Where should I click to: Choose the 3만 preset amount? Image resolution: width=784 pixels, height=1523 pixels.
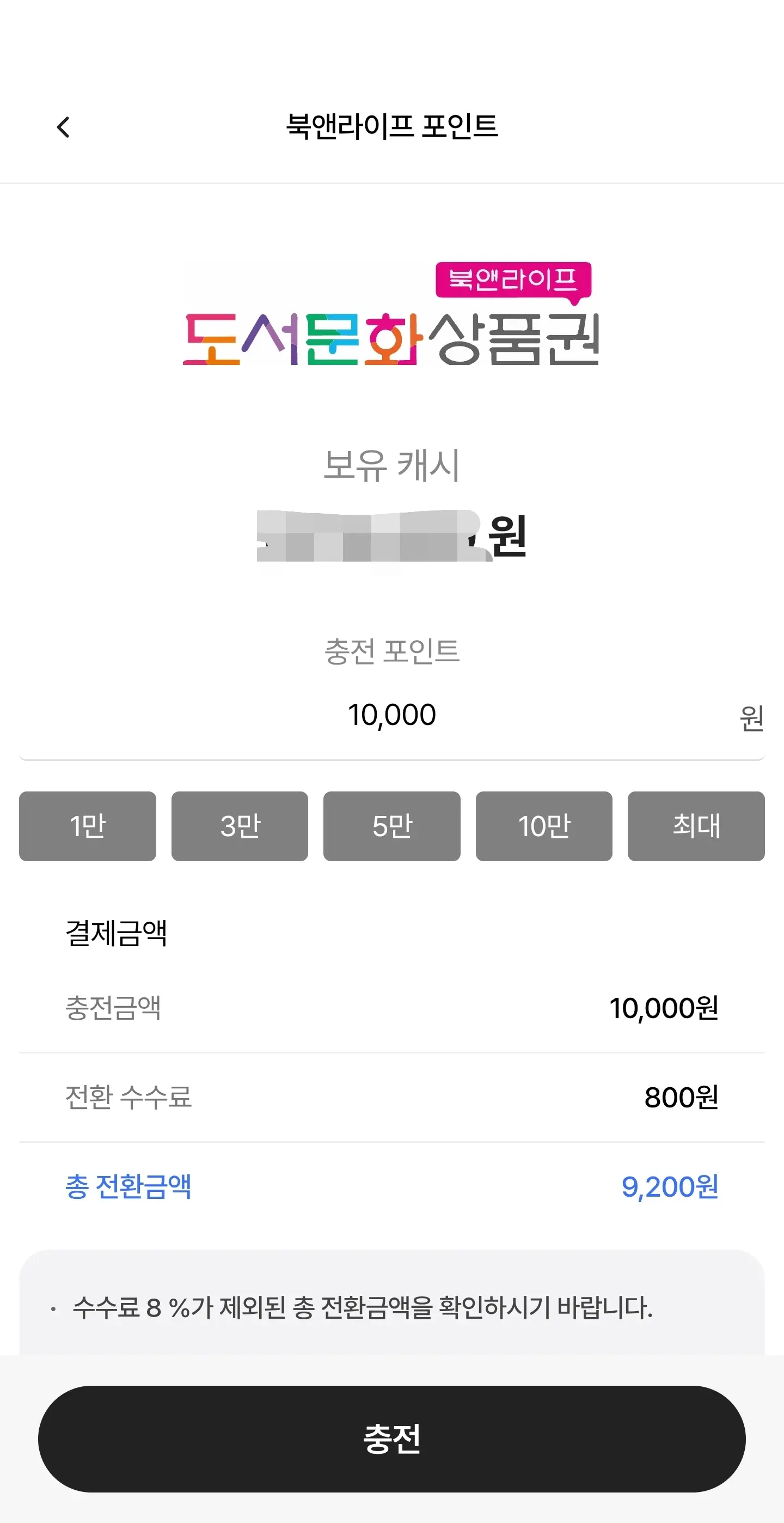tap(239, 826)
